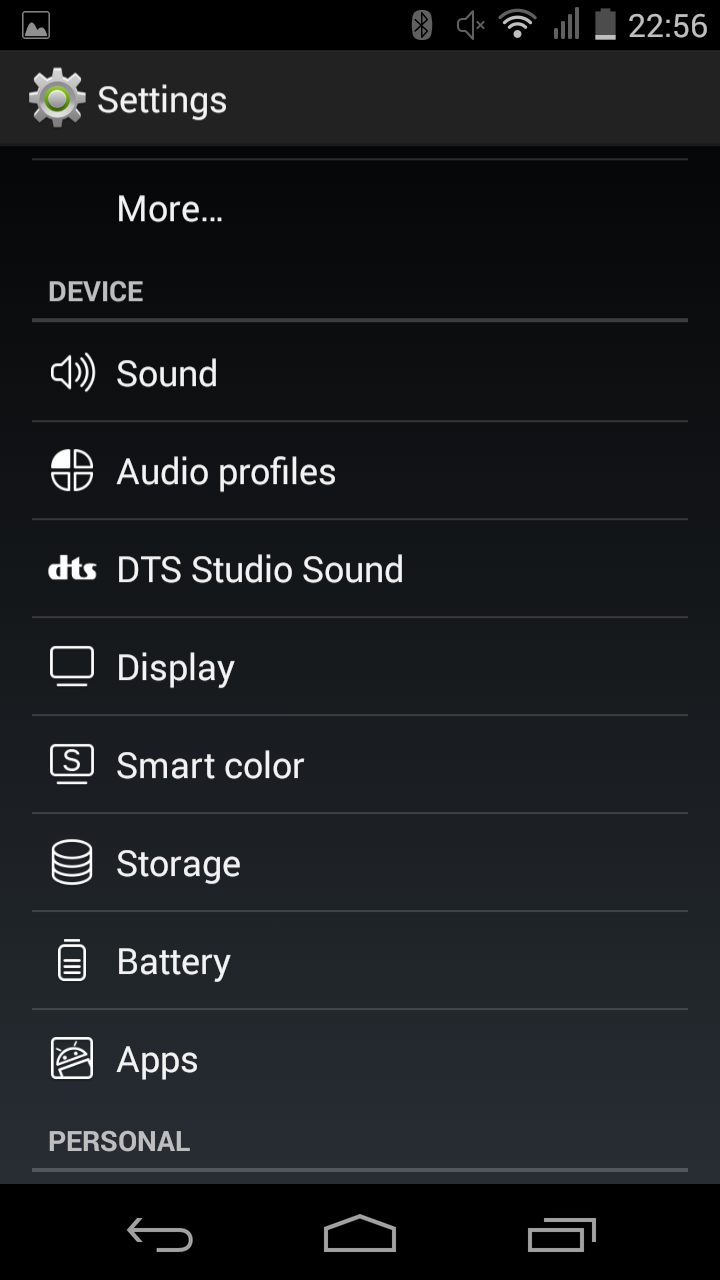Go to Audio profiles
The height and width of the screenshot is (1280, 720).
coord(360,470)
